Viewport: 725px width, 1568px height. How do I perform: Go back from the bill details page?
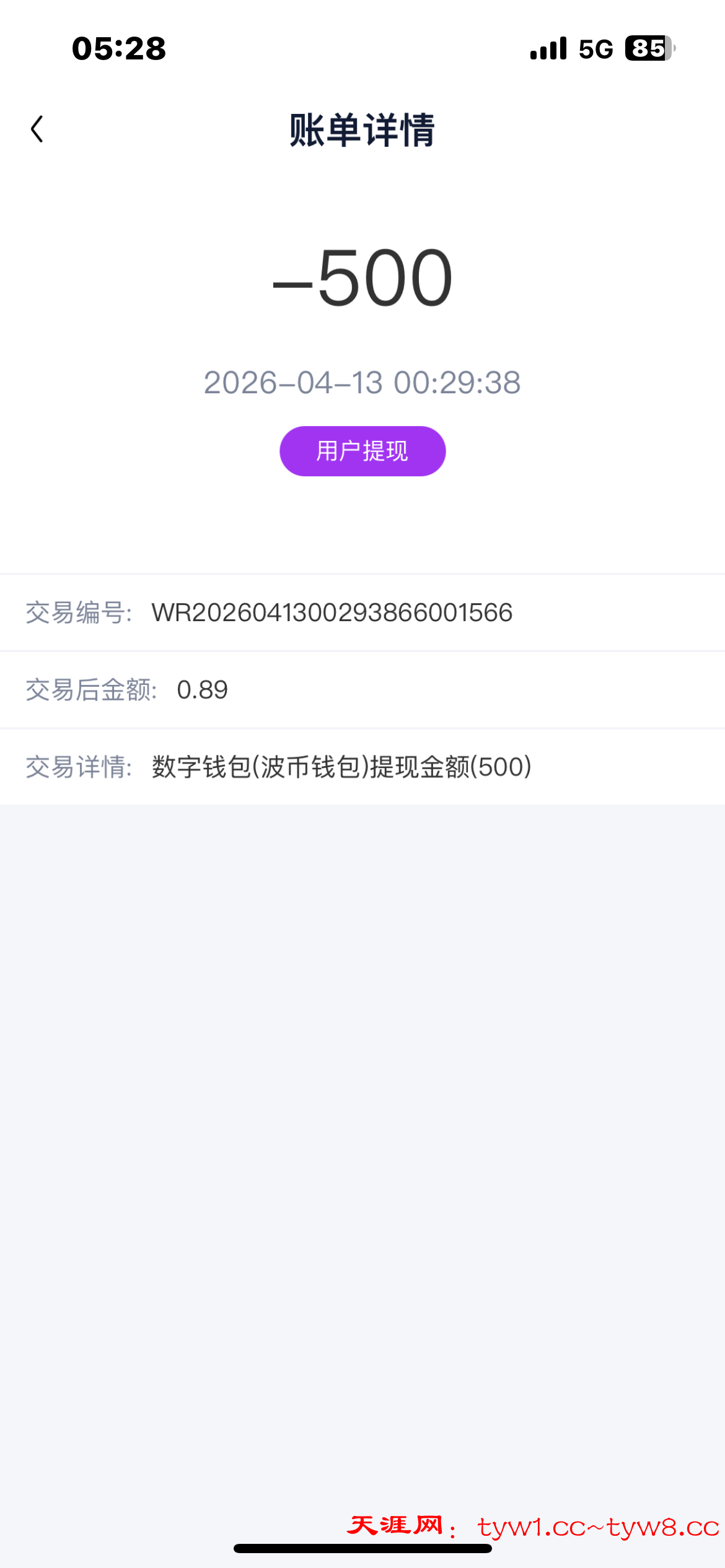click(x=37, y=129)
